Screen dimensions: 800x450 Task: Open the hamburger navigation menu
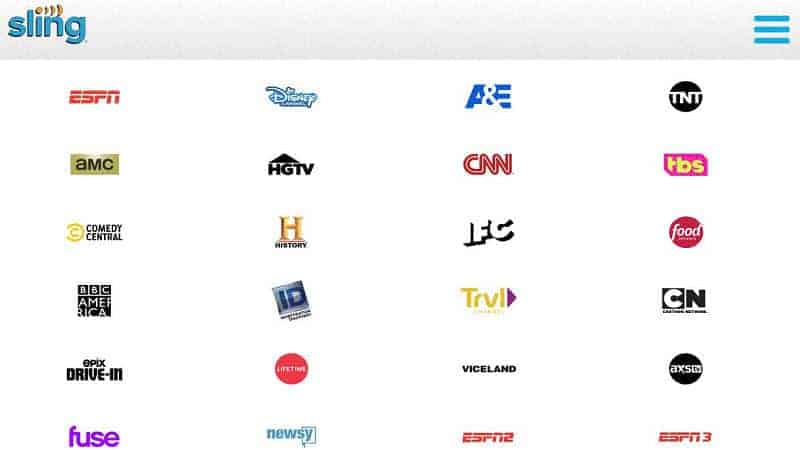771,29
